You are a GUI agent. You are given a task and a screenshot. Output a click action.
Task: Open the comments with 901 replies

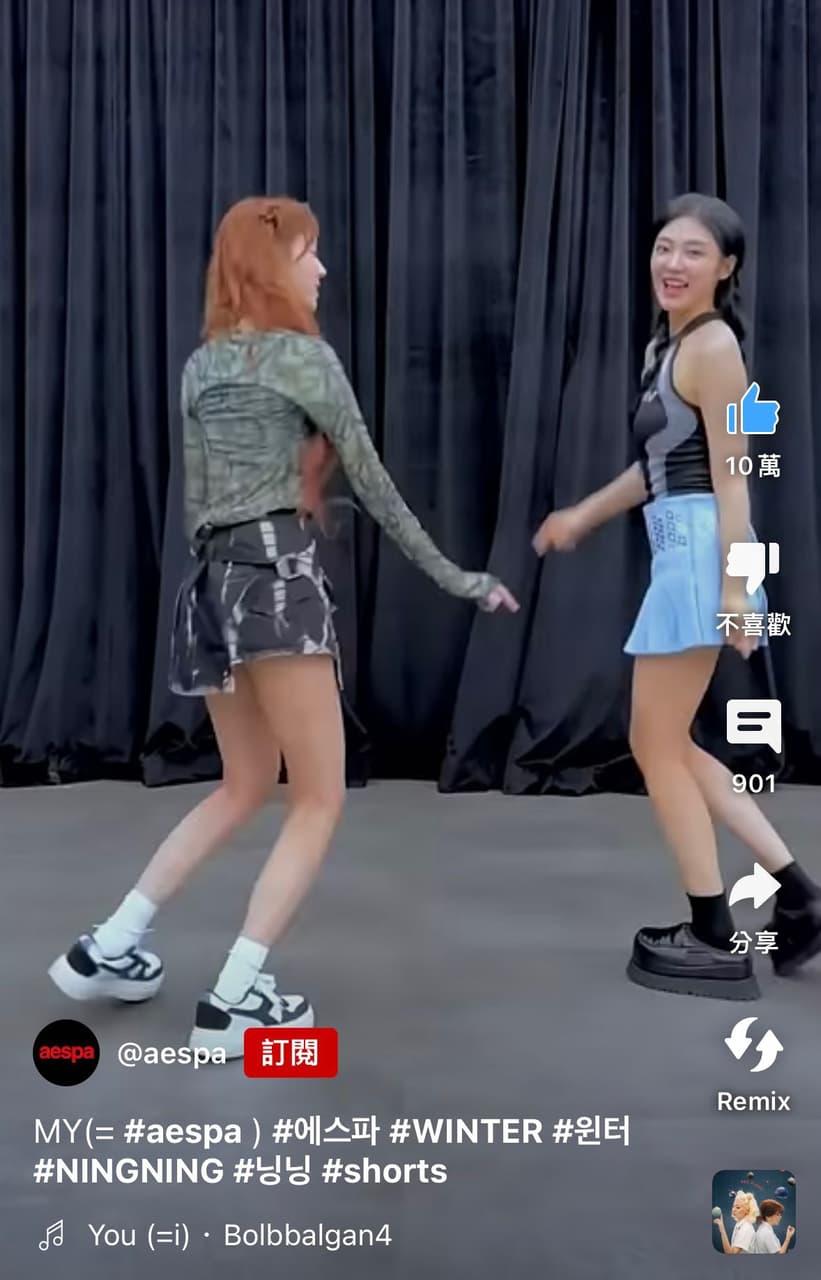(753, 727)
